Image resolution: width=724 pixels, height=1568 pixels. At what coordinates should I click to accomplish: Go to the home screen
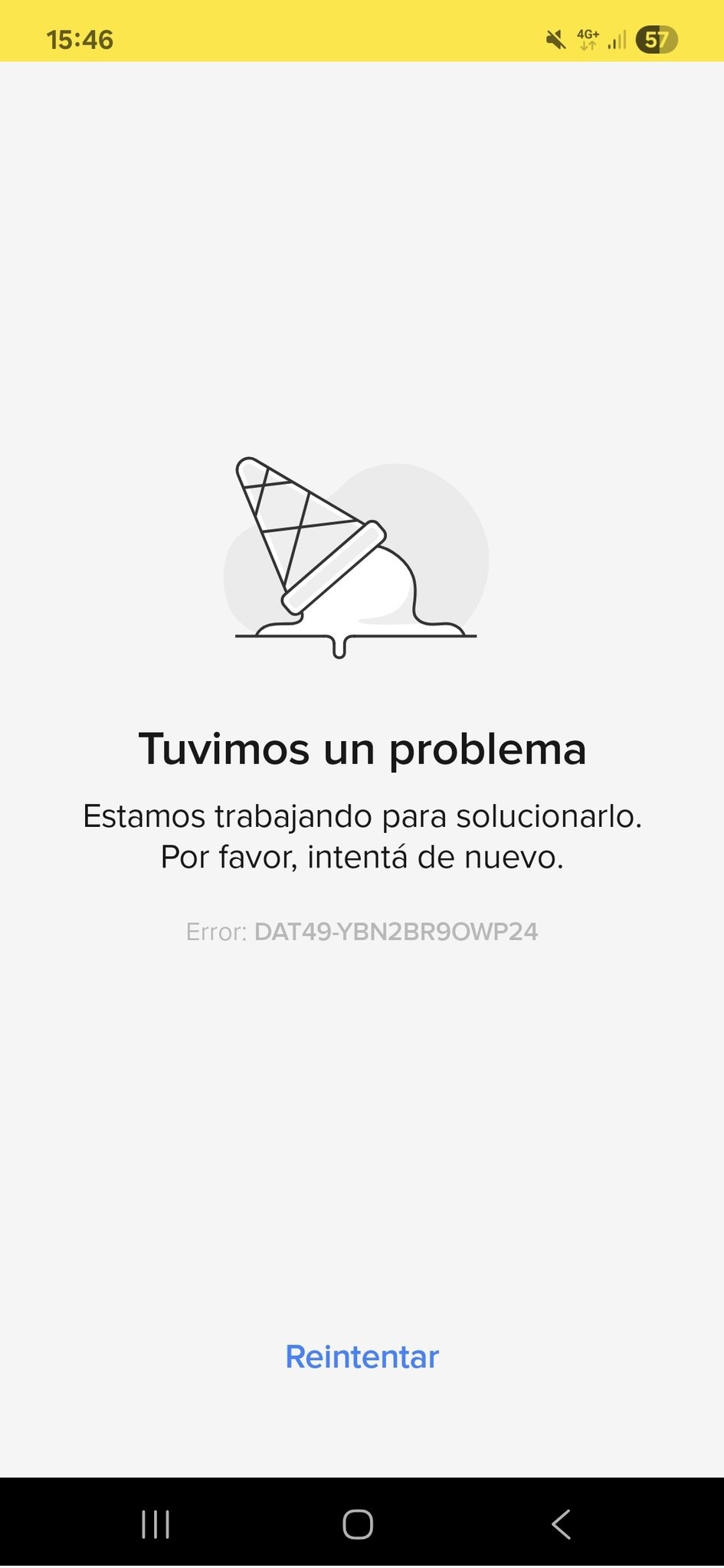pos(358,1524)
